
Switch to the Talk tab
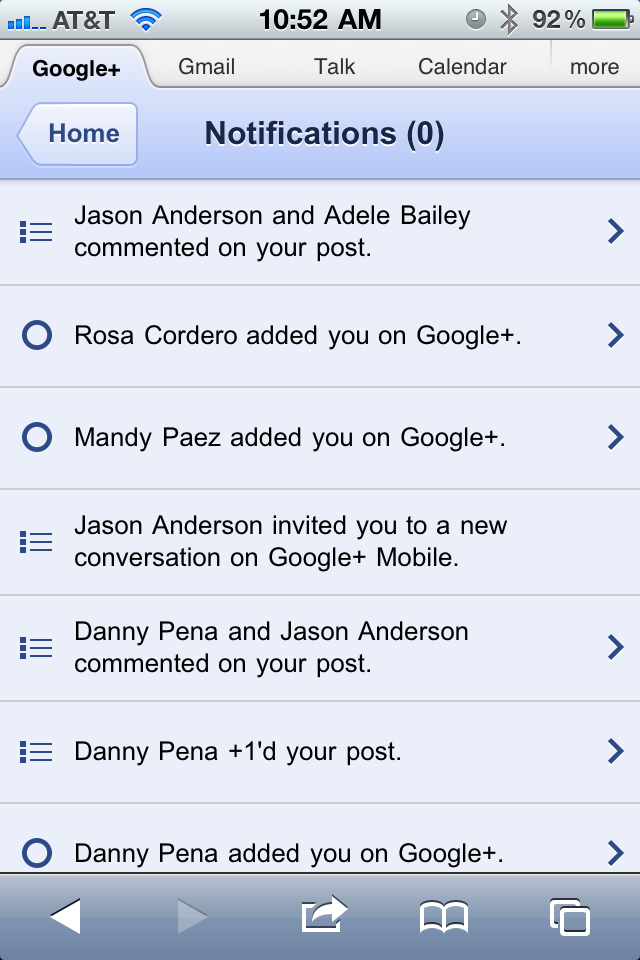(x=334, y=67)
